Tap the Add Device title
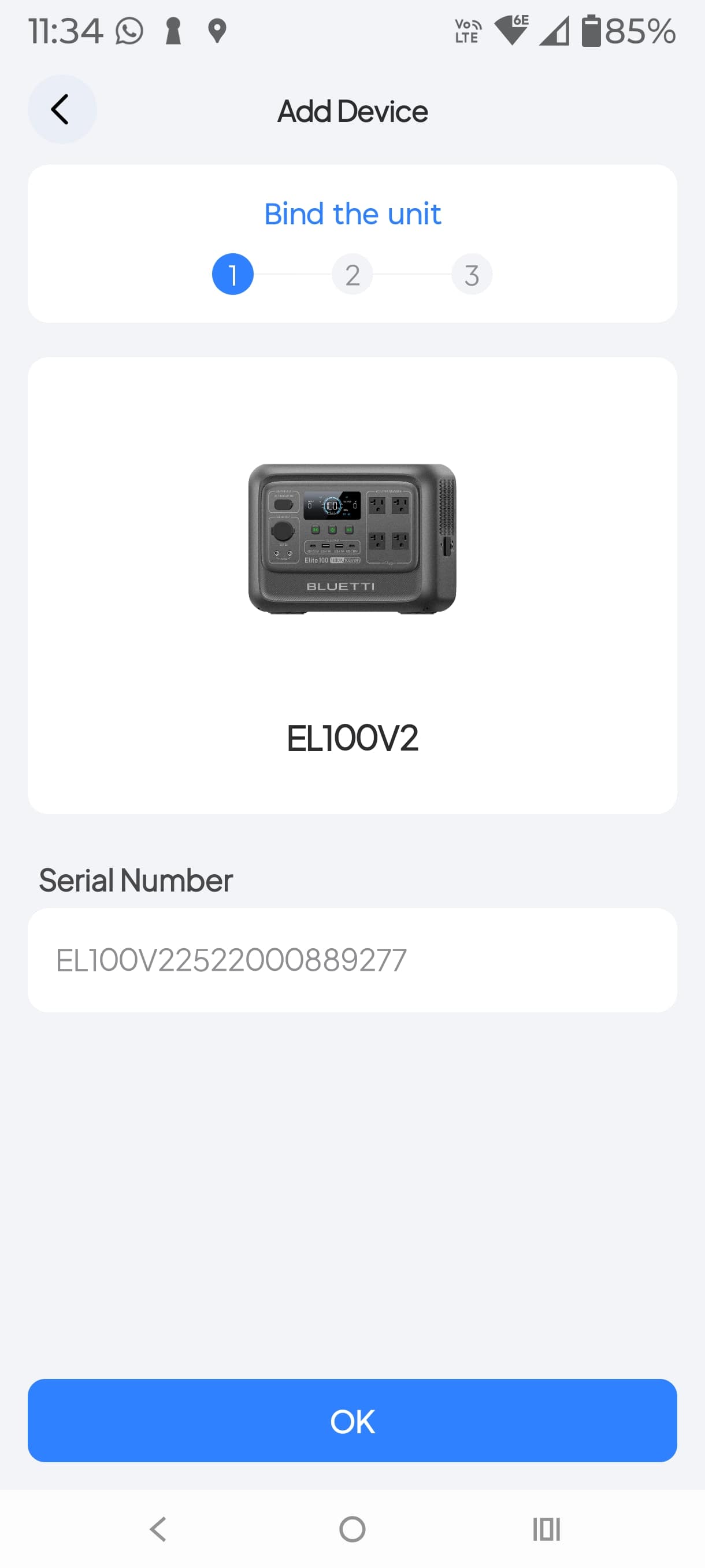705x1568 pixels. tap(352, 111)
